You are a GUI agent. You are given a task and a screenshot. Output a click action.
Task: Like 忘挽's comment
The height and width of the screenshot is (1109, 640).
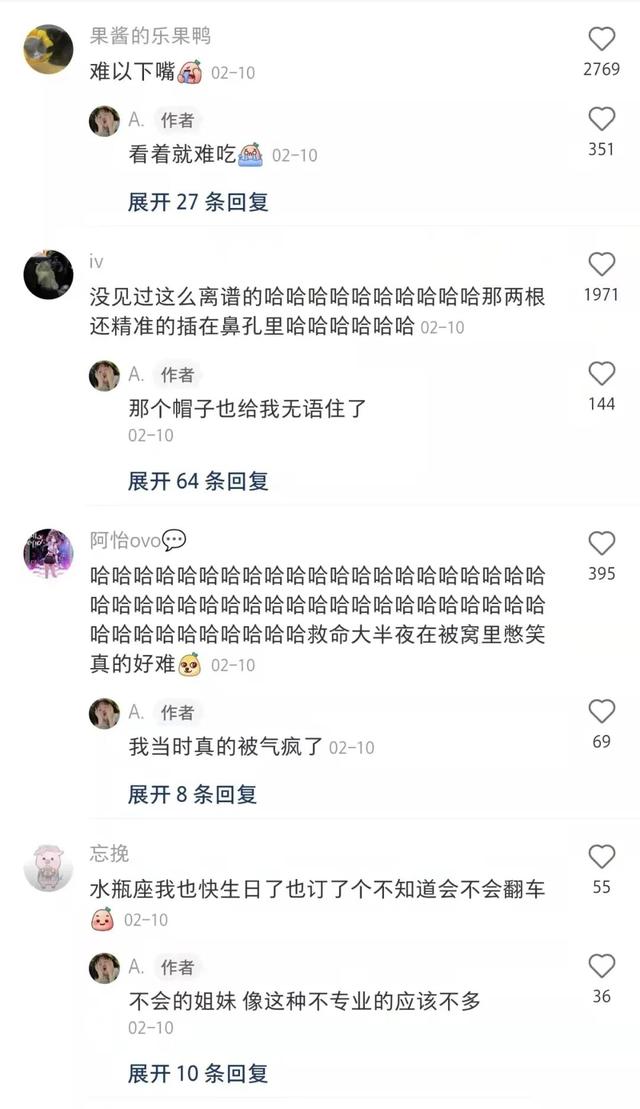click(x=601, y=856)
